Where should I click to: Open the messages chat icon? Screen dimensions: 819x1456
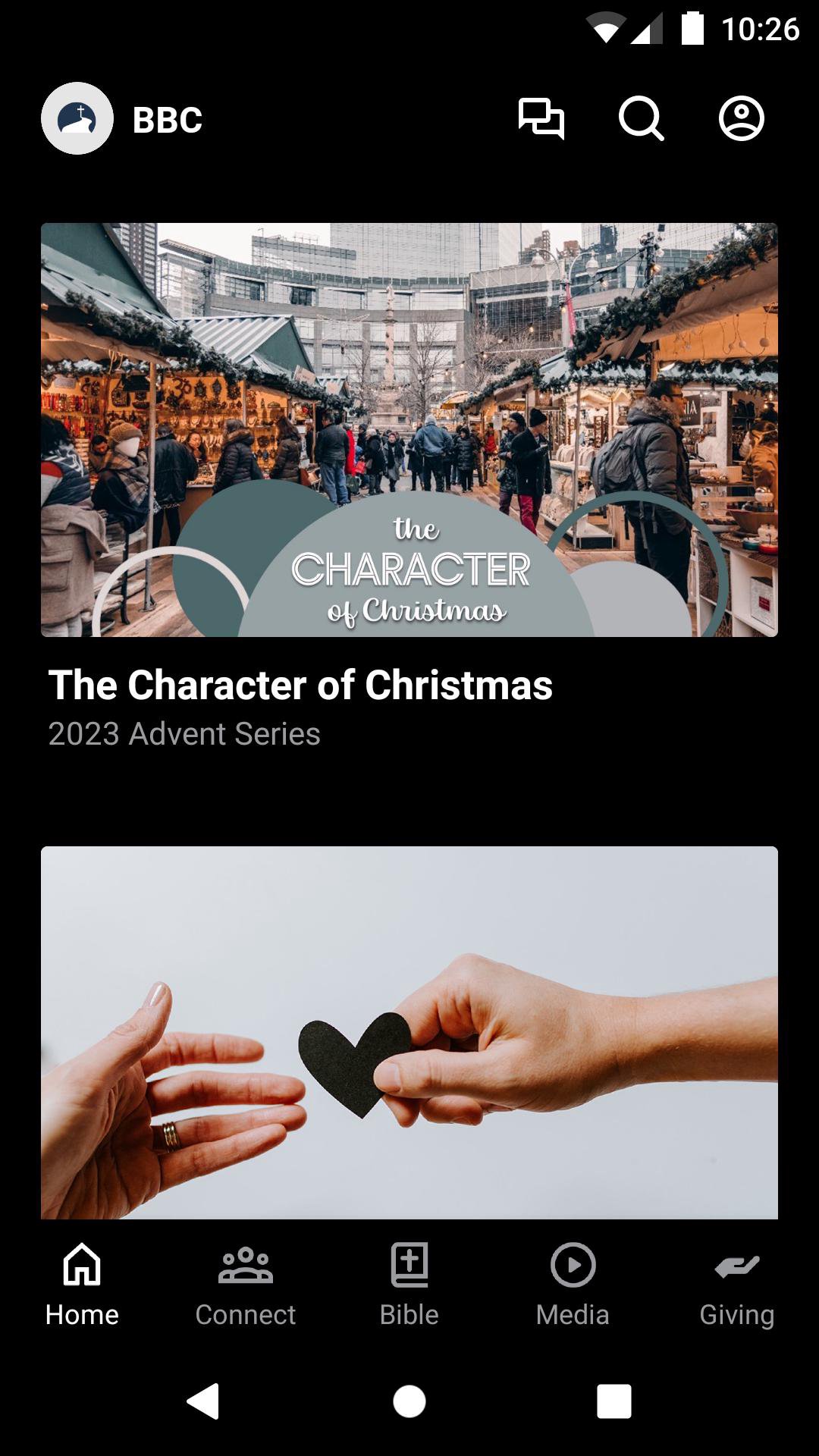point(541,119)
